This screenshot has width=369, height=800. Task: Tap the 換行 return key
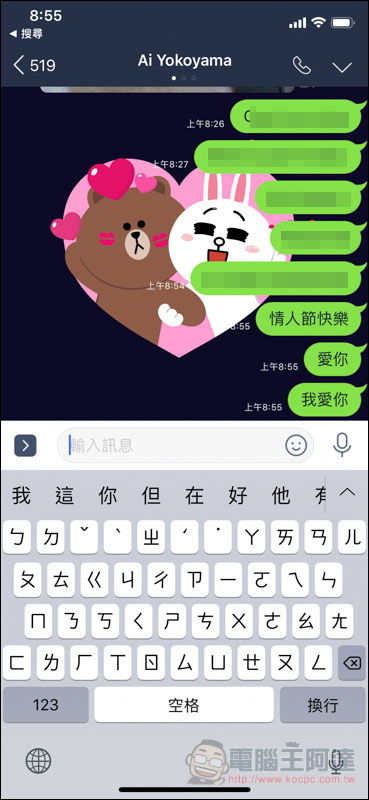coord(323,705)
